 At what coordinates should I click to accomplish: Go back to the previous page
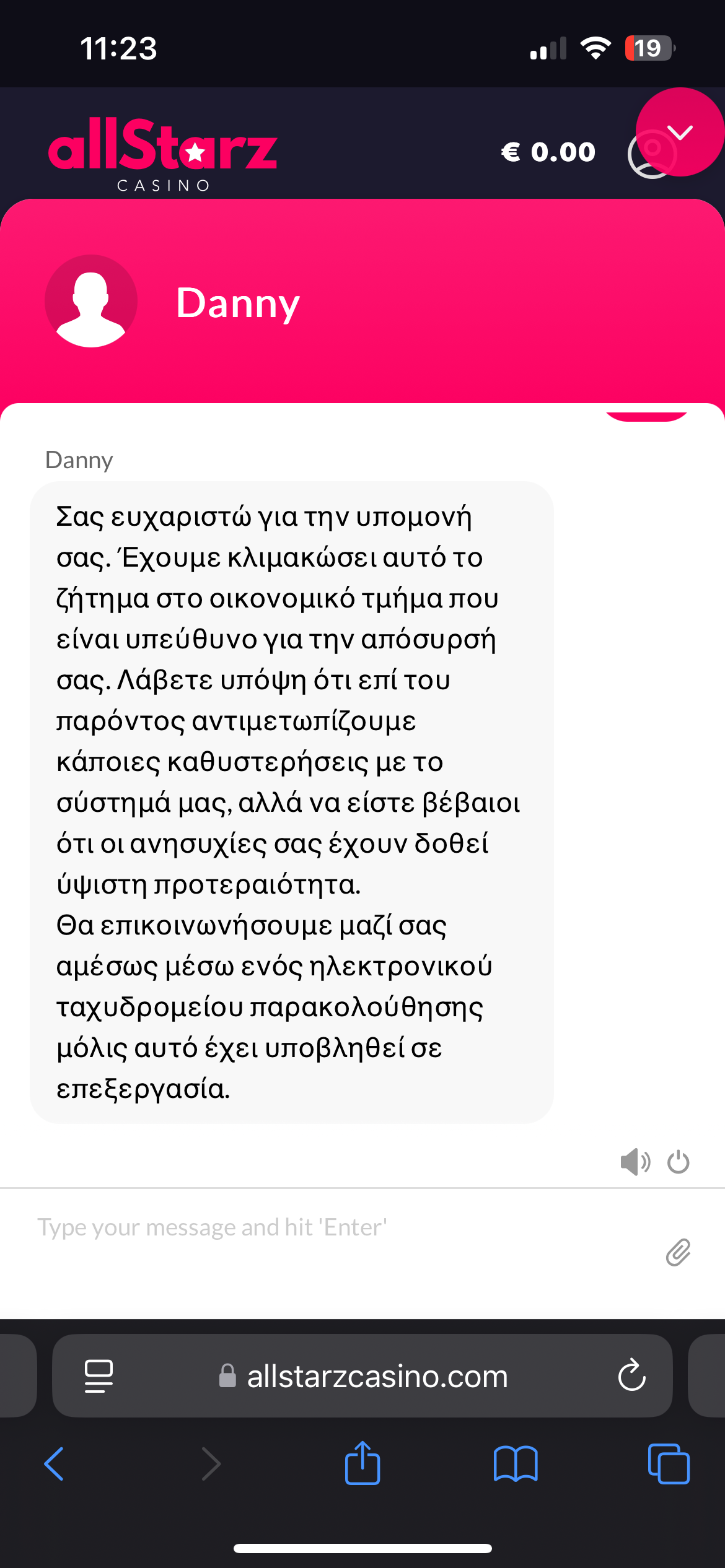coord(55,1464)
